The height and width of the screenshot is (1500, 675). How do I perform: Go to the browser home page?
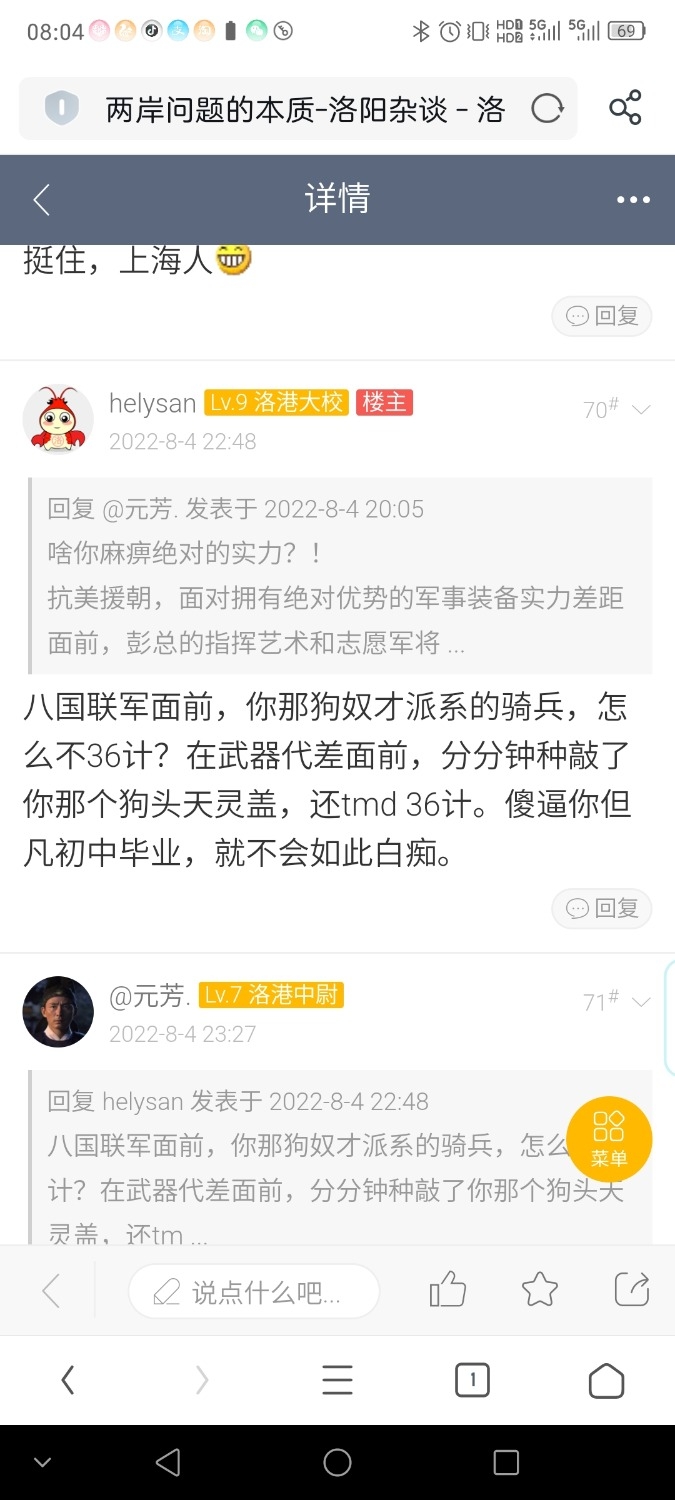(606, 1381)
